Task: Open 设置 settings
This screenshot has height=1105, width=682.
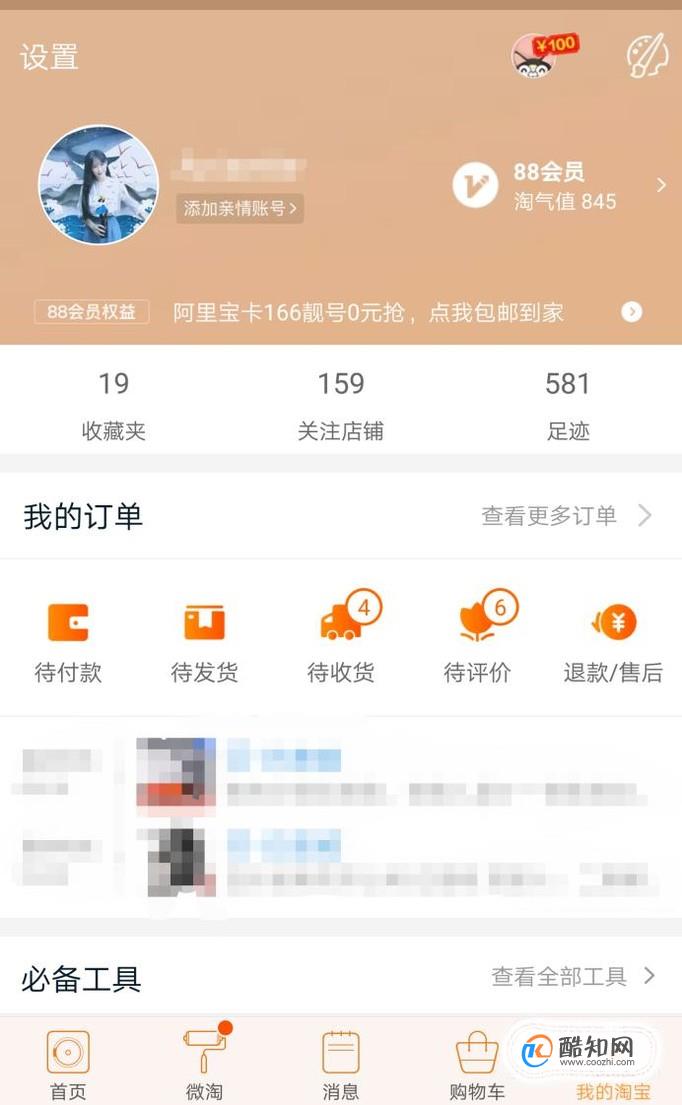Action: coord(49,57)
